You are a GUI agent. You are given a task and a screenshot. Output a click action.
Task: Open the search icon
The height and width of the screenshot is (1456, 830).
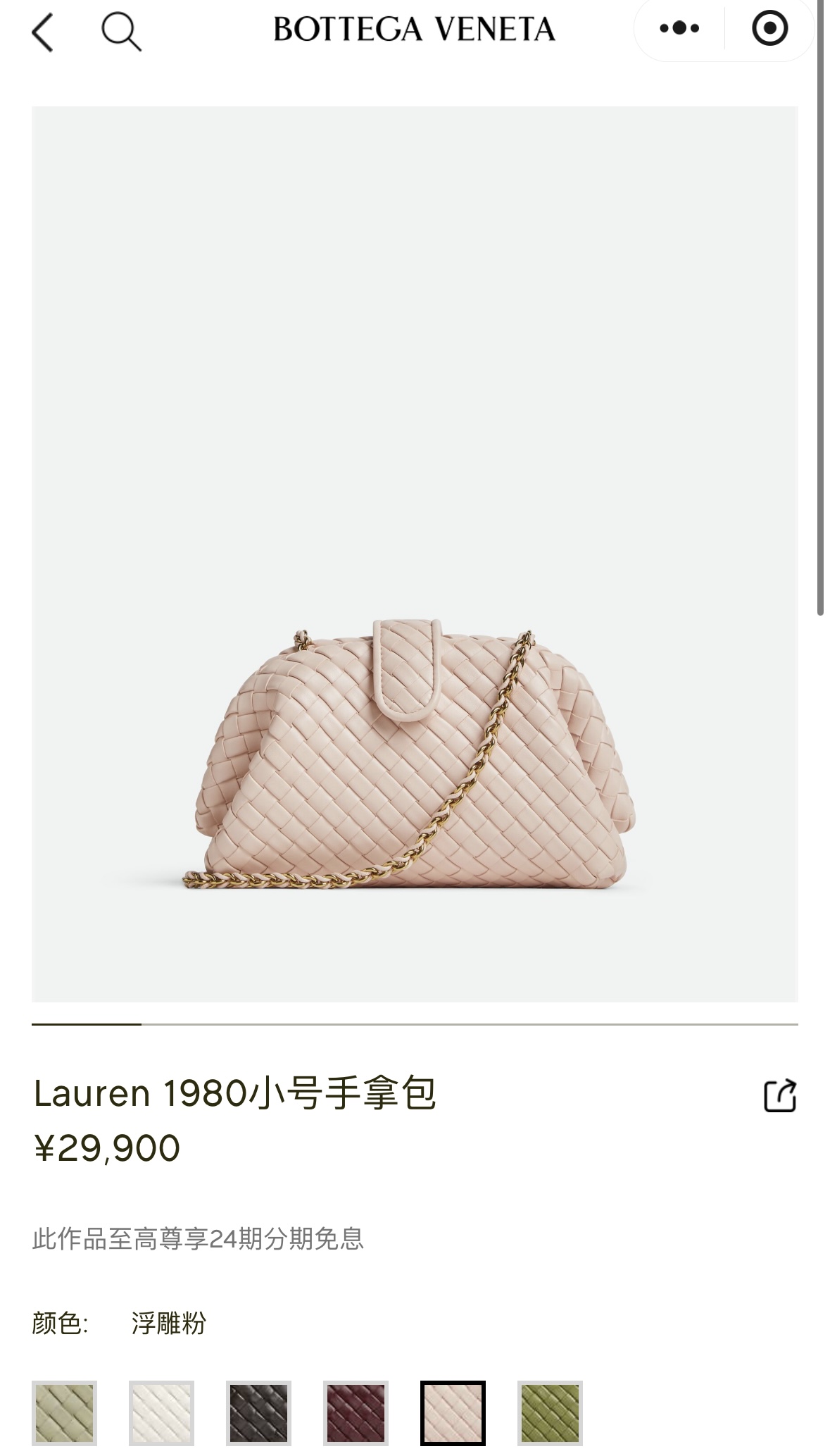pyautogui.click(x=121, y=32)
